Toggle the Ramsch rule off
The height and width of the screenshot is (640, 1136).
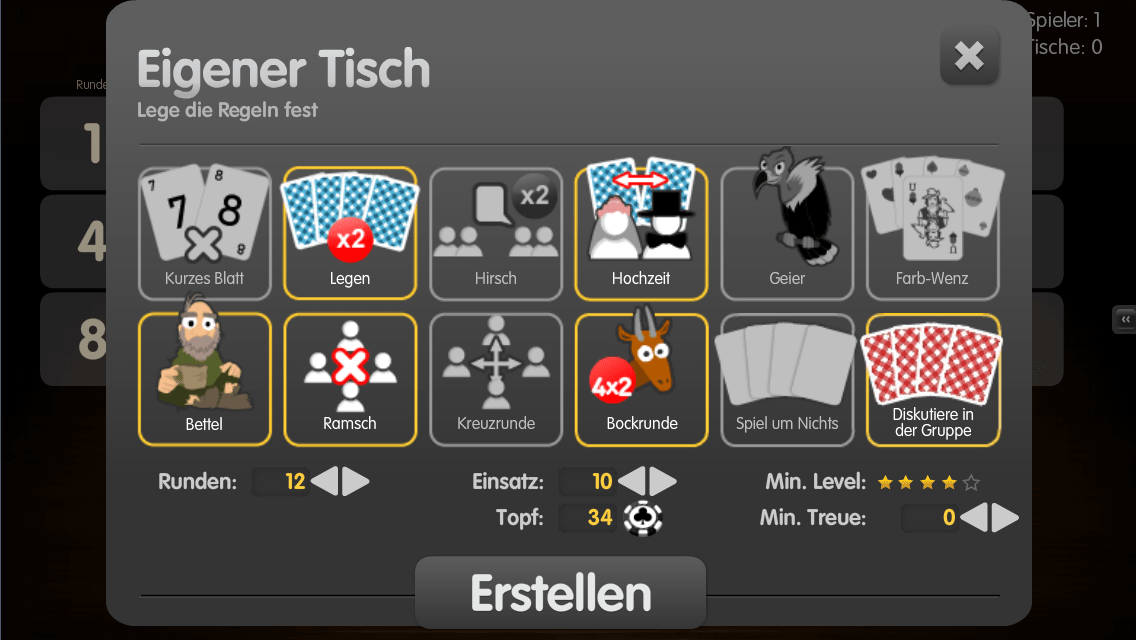click(x=350, y=380)
